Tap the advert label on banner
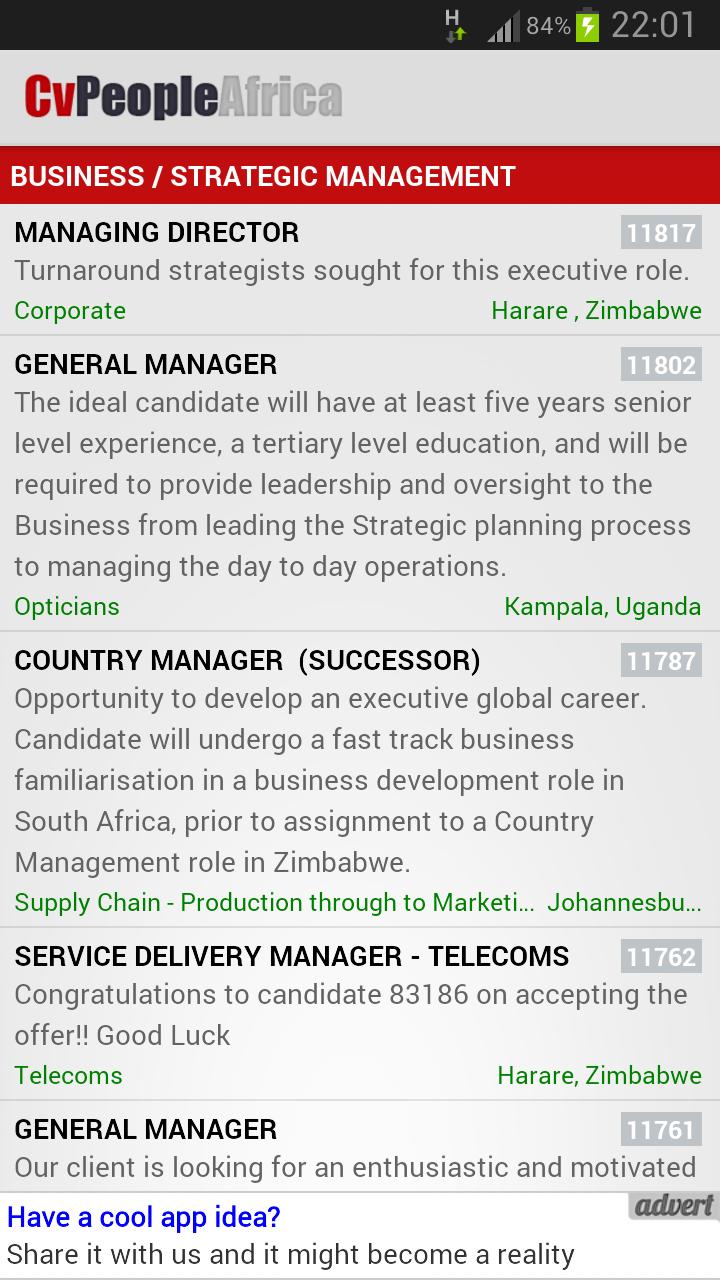This screenshot has height=1280, width=720. coord(674,1206)
